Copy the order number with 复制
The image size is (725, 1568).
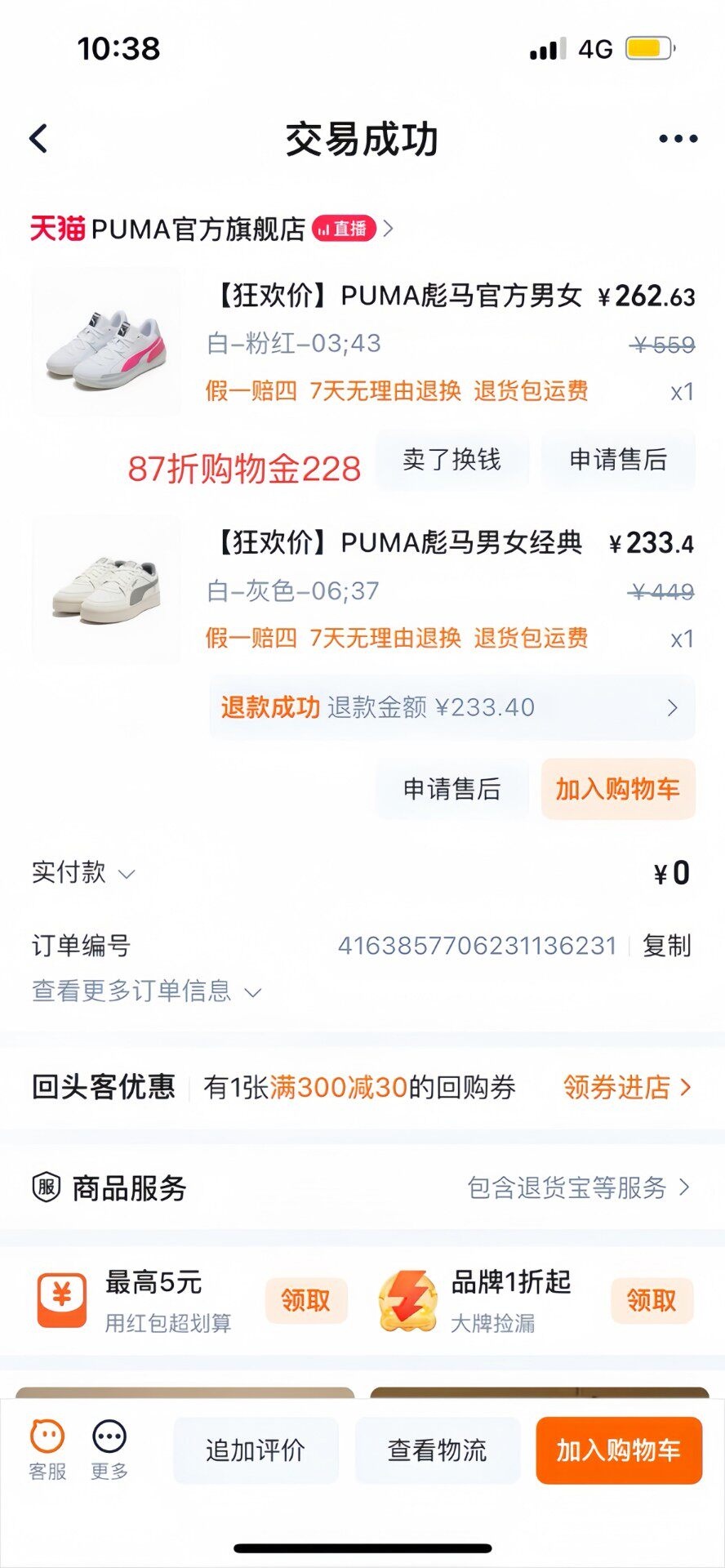pyautogui.click(x=666, y=946)
